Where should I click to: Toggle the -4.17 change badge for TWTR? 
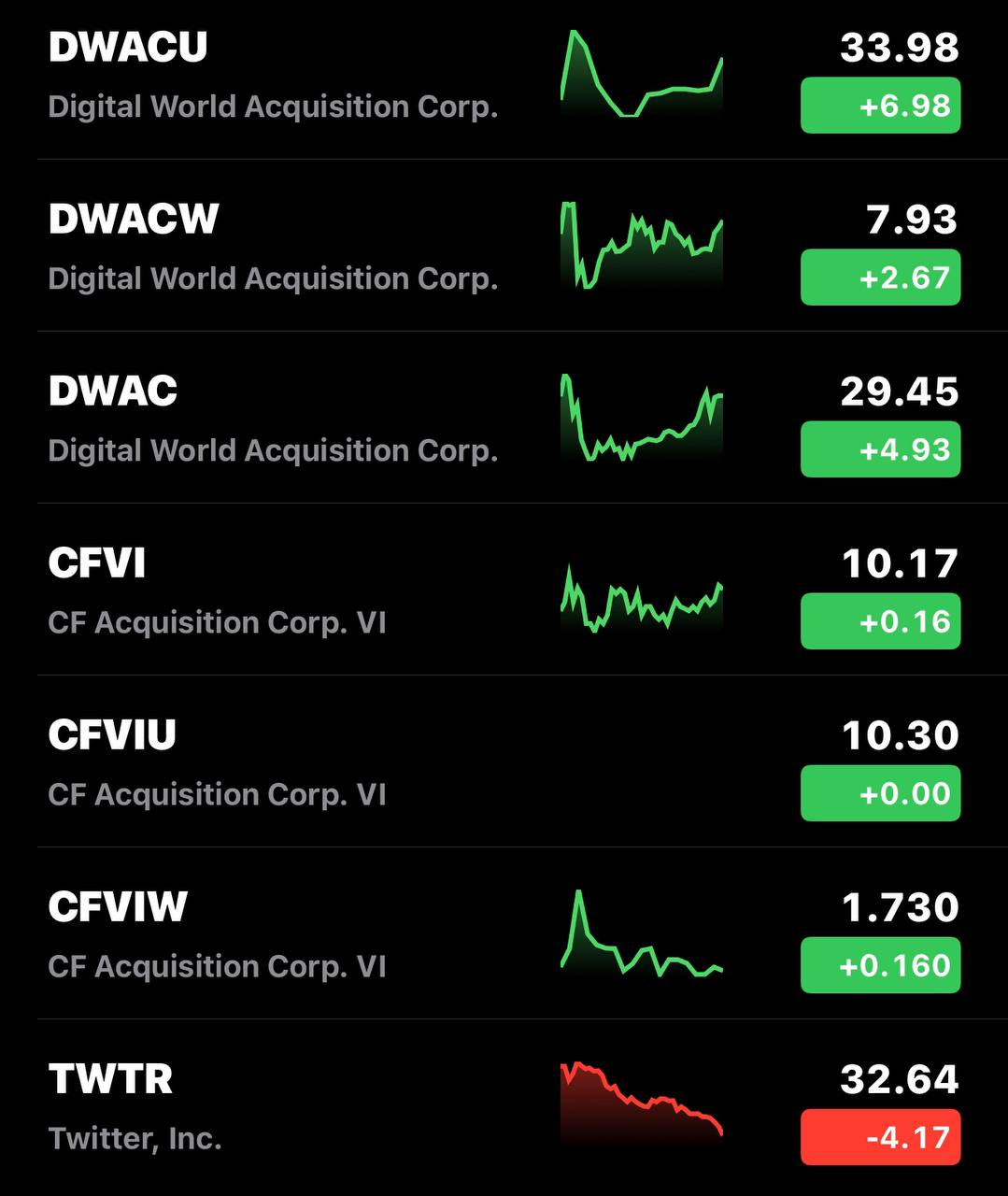[x=880, y=1137]
